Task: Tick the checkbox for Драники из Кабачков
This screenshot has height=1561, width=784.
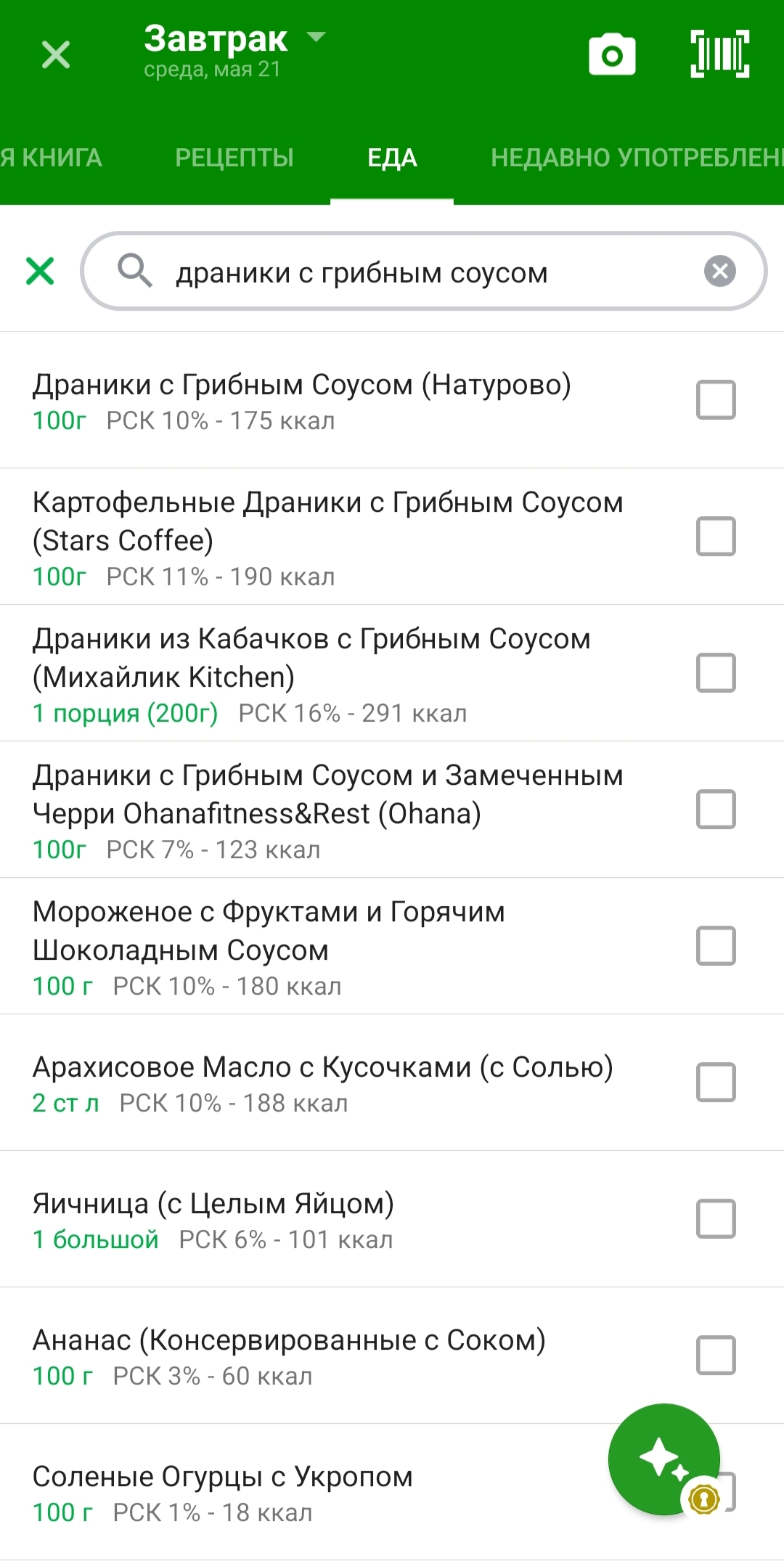Action: coord(716,673)
